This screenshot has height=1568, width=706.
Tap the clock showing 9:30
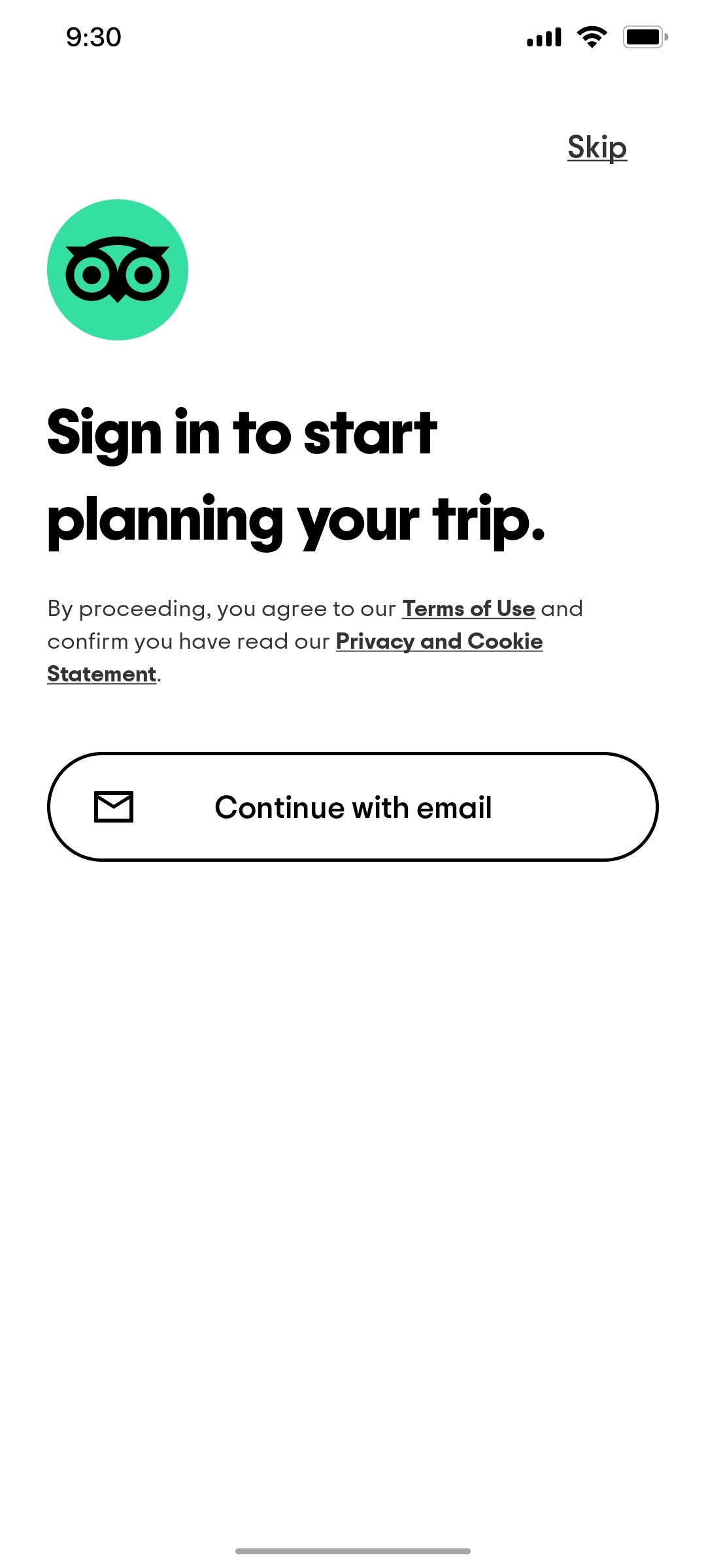click(x=92, y=37)
